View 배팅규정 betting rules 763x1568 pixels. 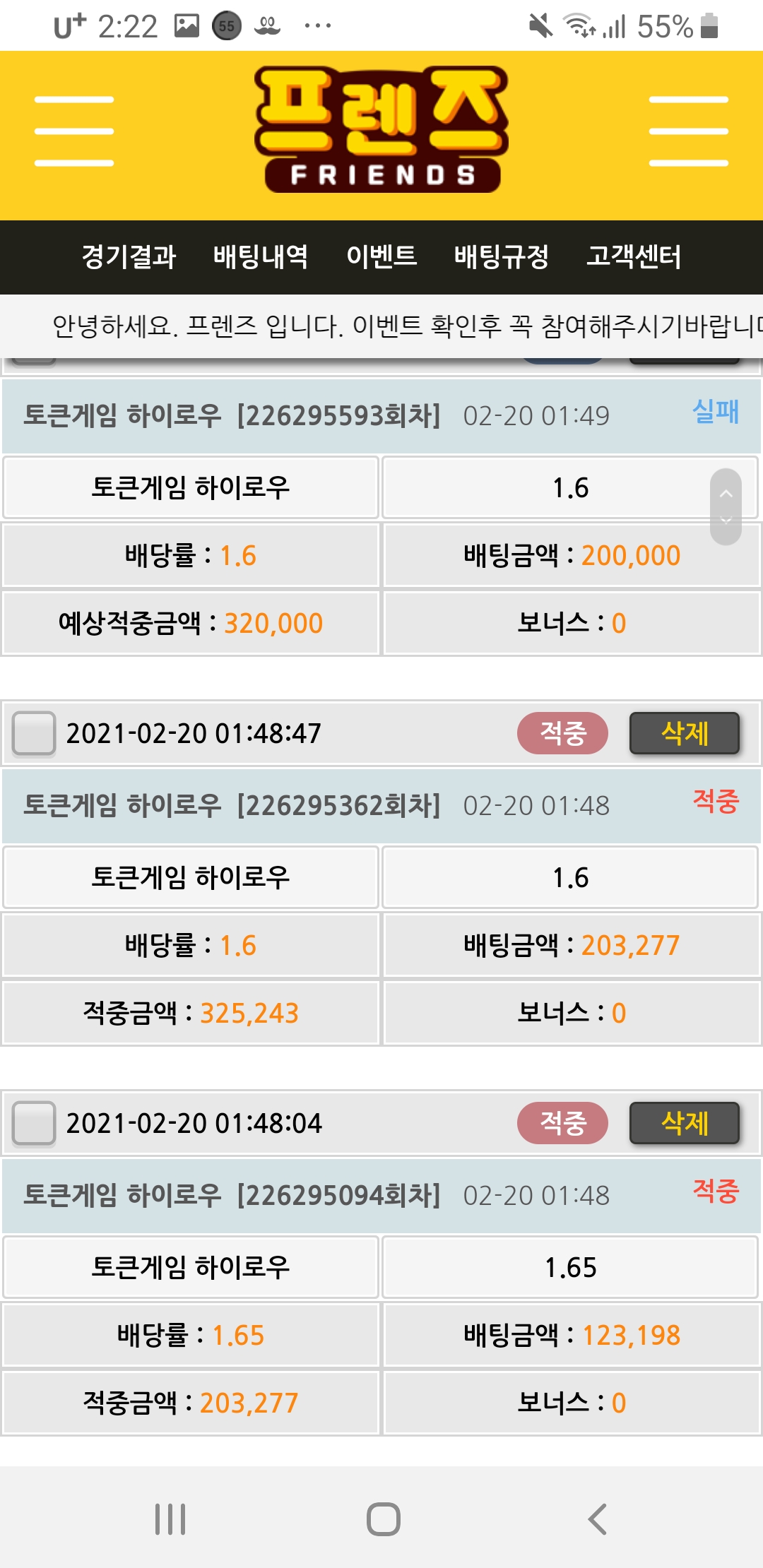pos(502,256)
